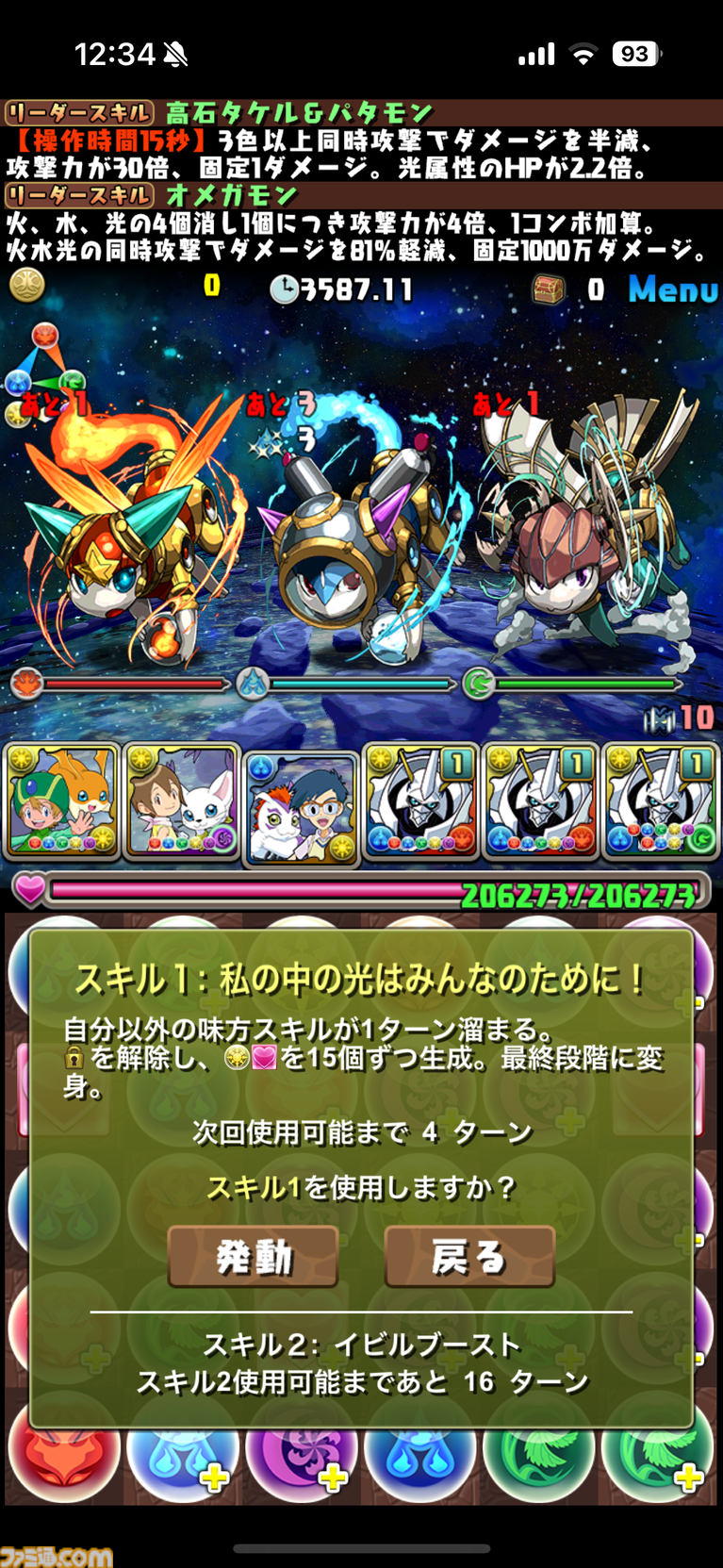Tap 発動 to activate Skill 1
The image size is (723, 1568).
point(253,1257)
